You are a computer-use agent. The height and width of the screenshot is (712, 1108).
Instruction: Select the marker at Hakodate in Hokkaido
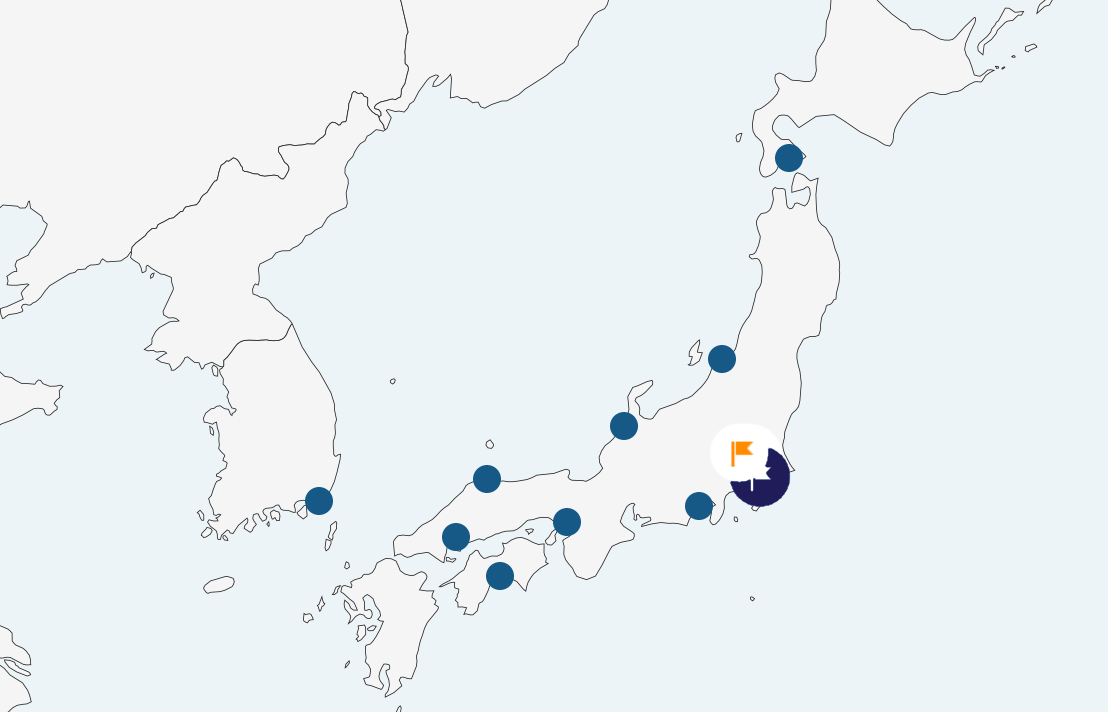coord(789,158)
